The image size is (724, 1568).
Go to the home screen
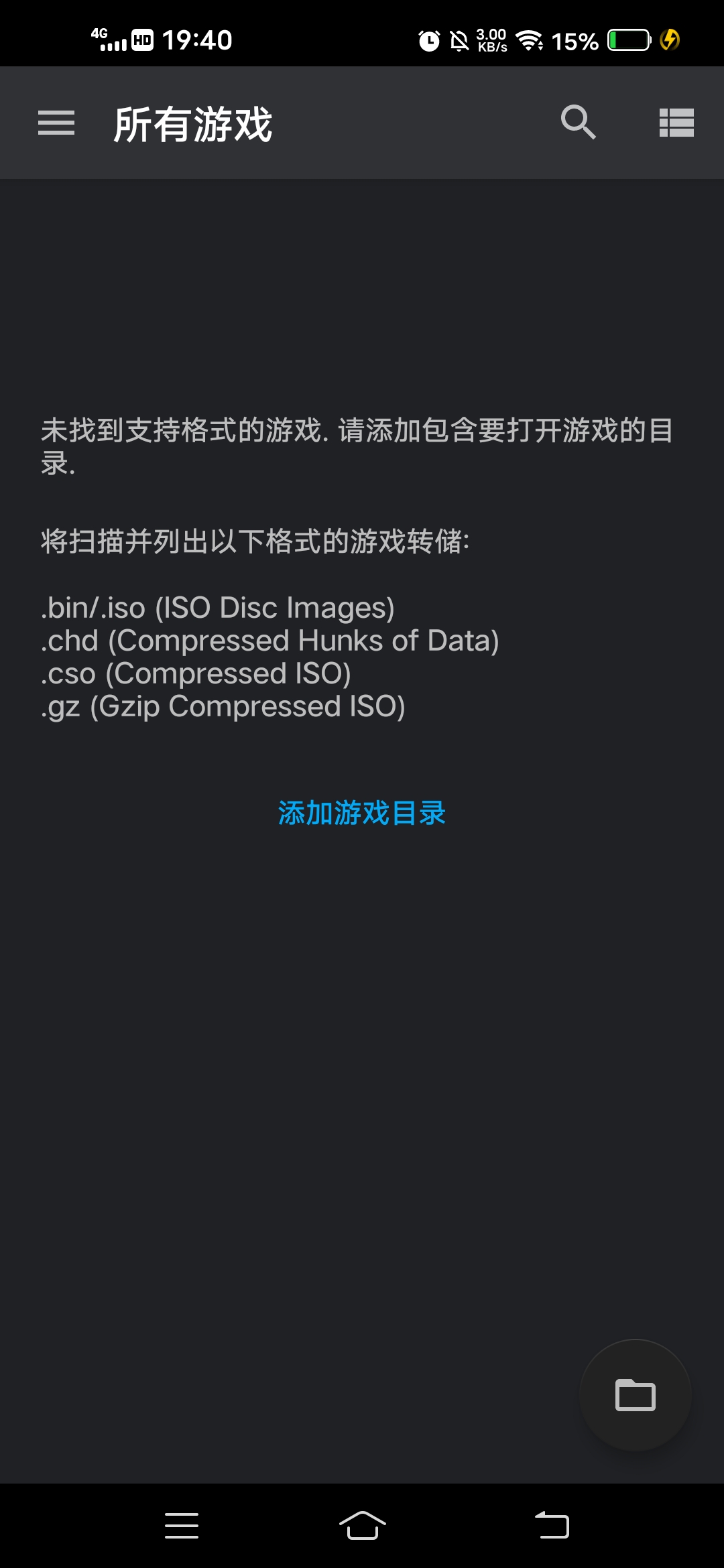(x=362, y=1526)
